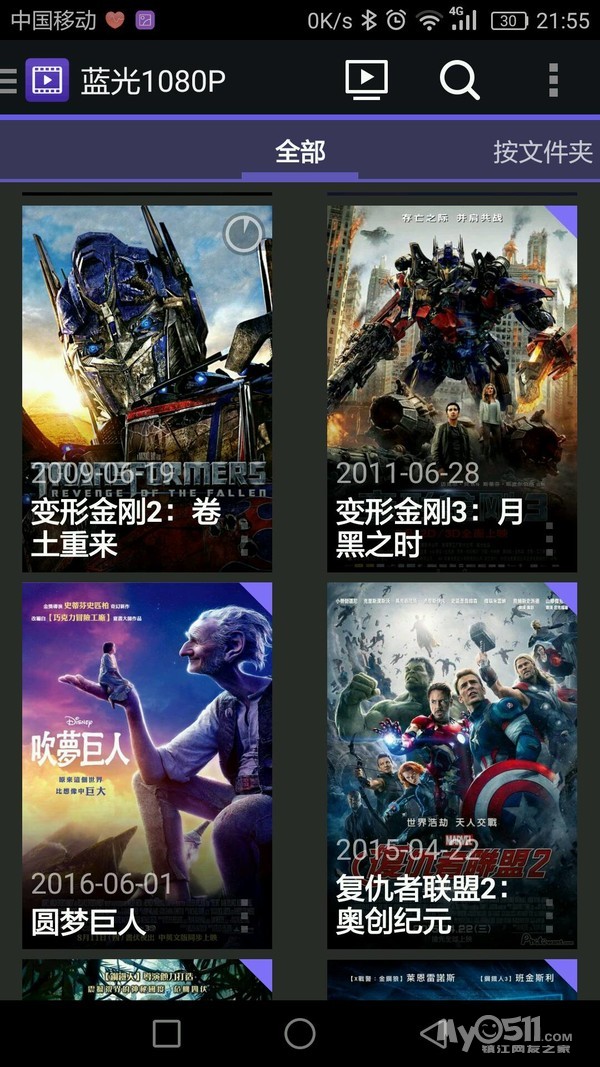Open 变形金刚2：卷土重来 movie
Screen dimensions: 600x1067
pyautogui.click(x=147, y=388)
